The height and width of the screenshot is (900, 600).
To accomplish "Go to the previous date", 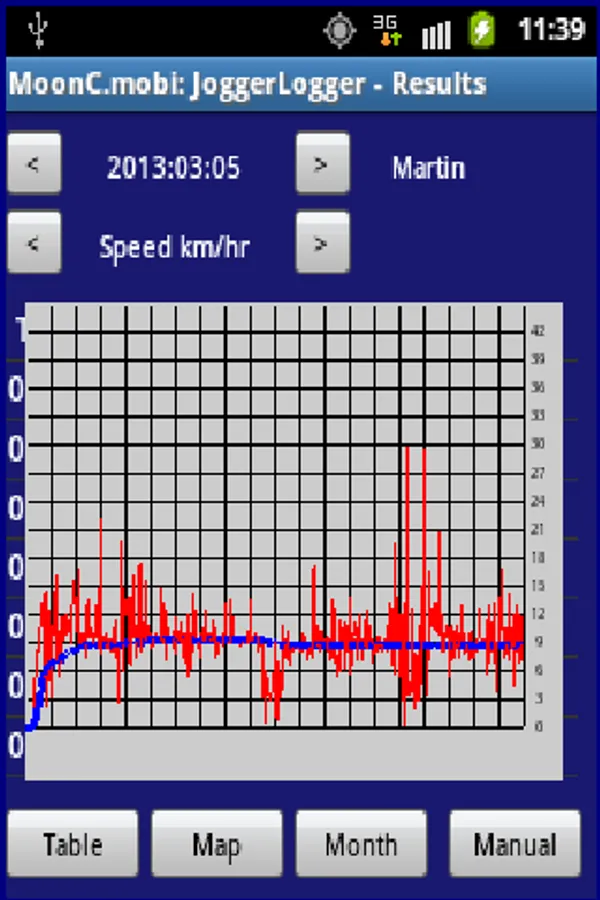I will click(x=34, y=164).
